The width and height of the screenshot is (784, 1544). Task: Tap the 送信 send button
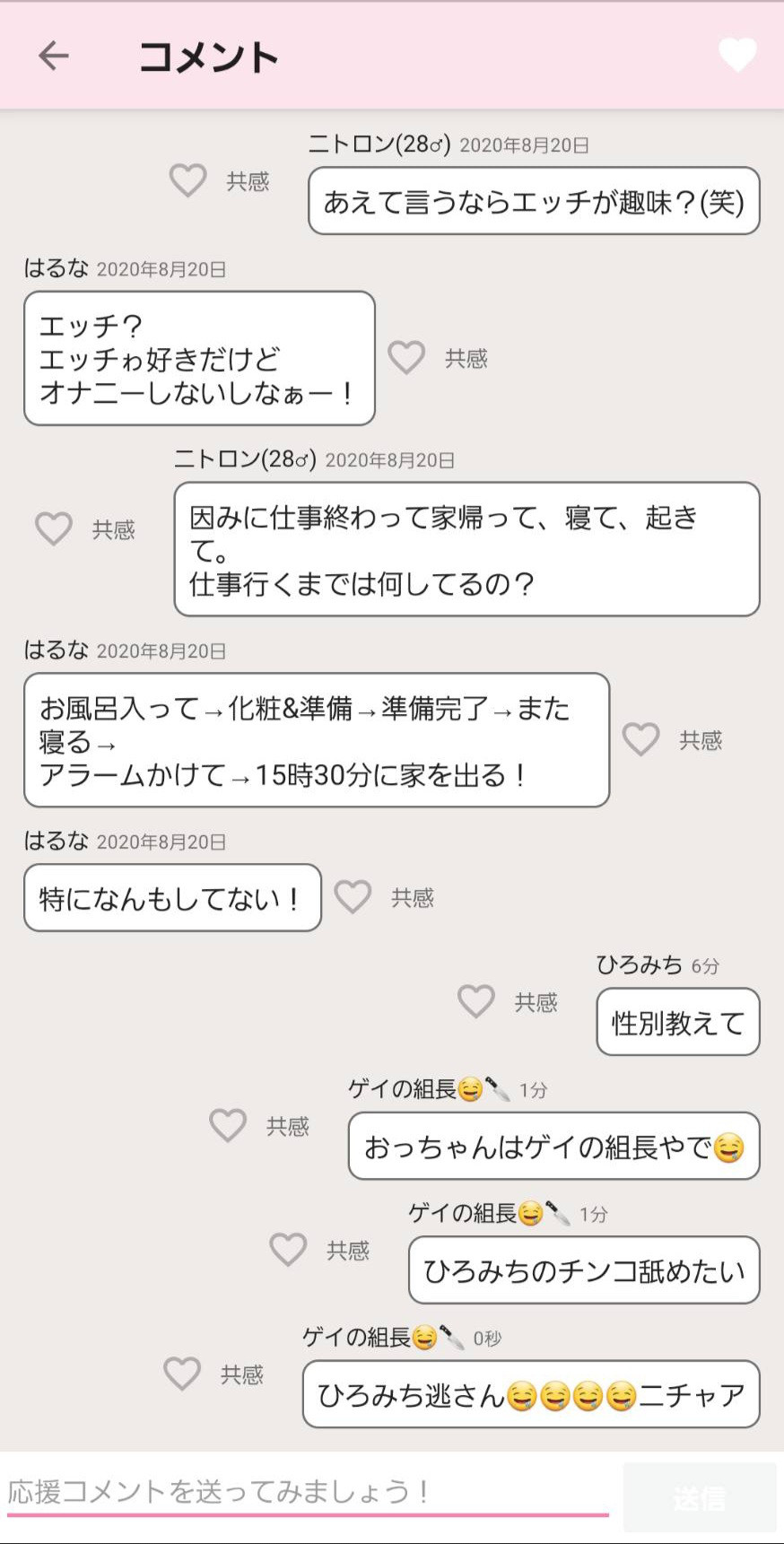(x=700, y=1497)
